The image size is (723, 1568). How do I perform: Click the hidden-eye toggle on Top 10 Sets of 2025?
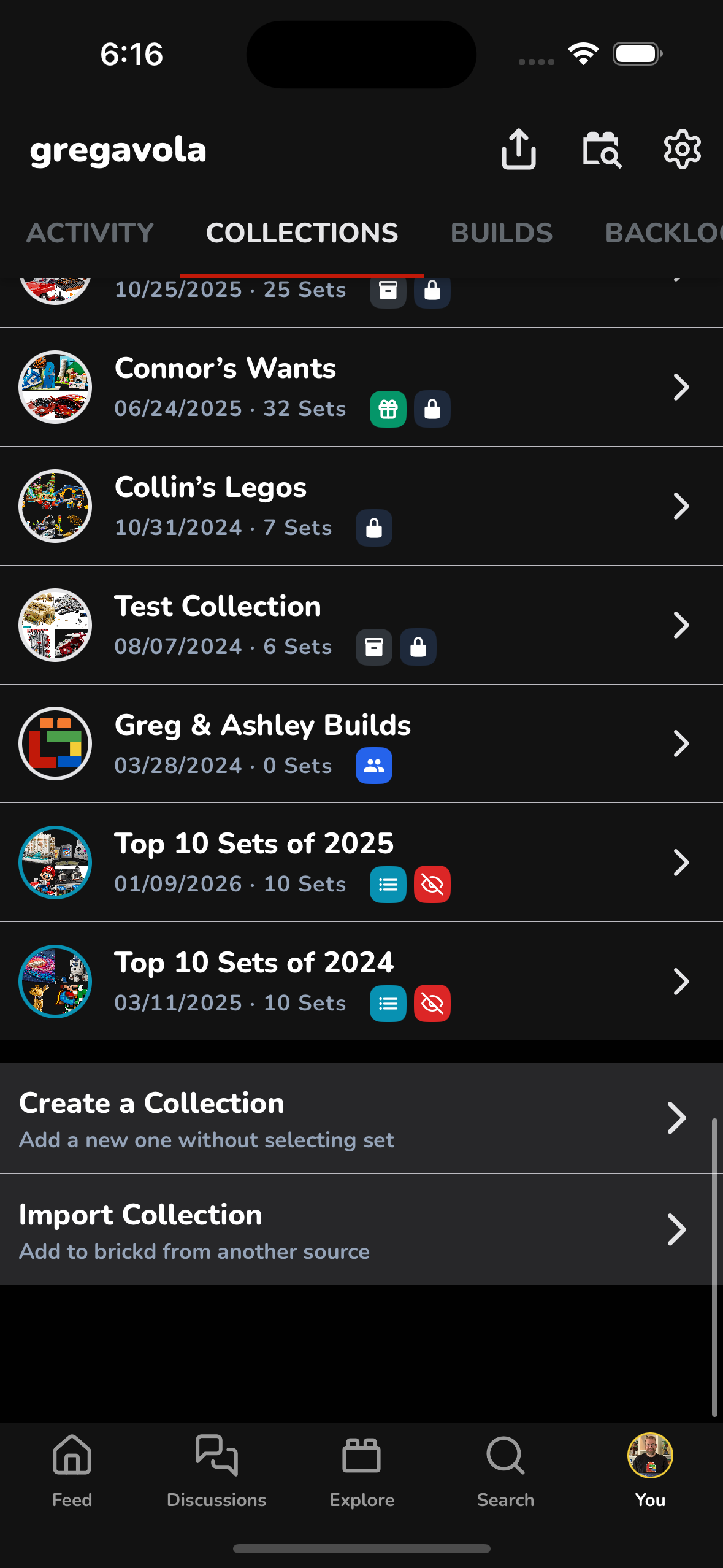click(x=432, y=884)
